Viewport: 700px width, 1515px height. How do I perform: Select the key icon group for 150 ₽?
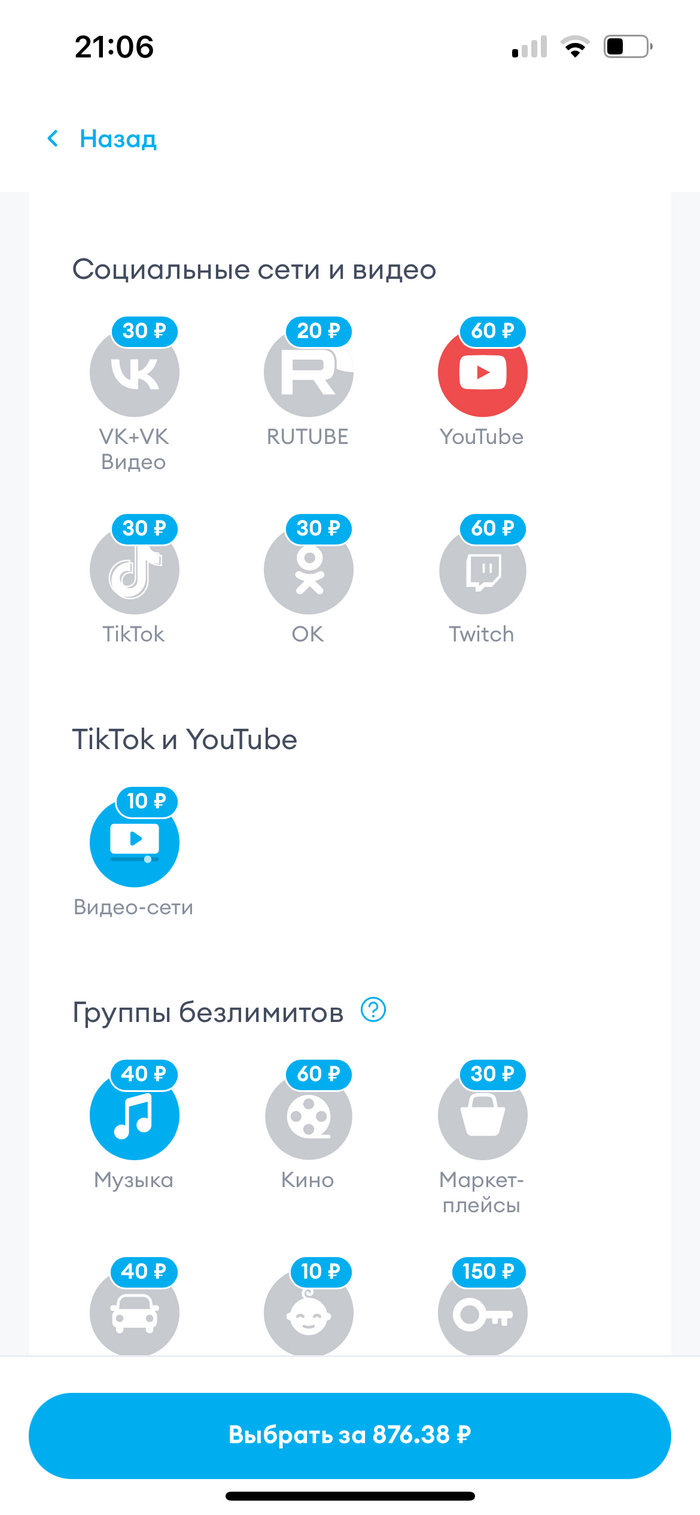482,1313
